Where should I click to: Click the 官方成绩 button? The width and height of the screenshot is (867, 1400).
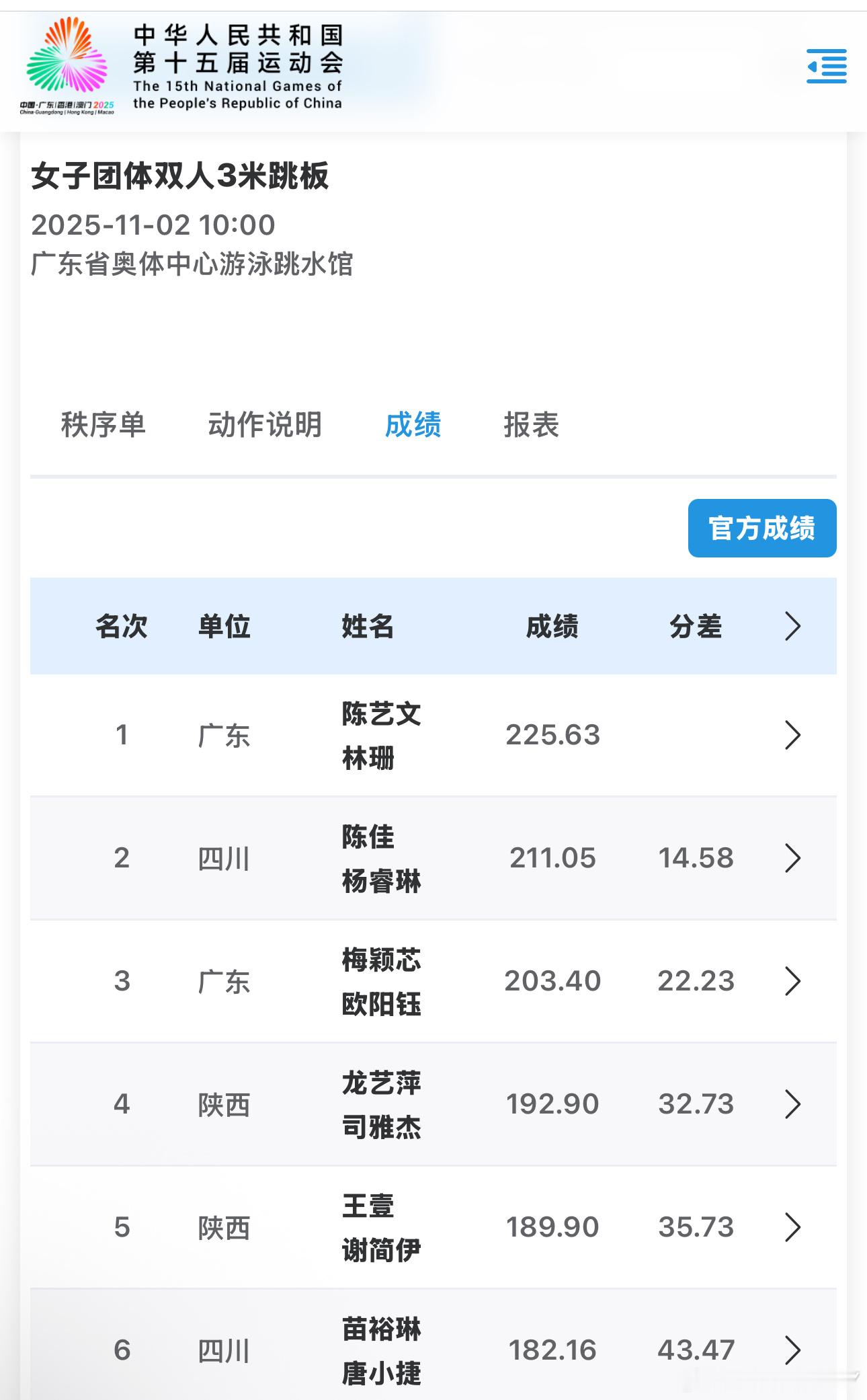[761, 529]
